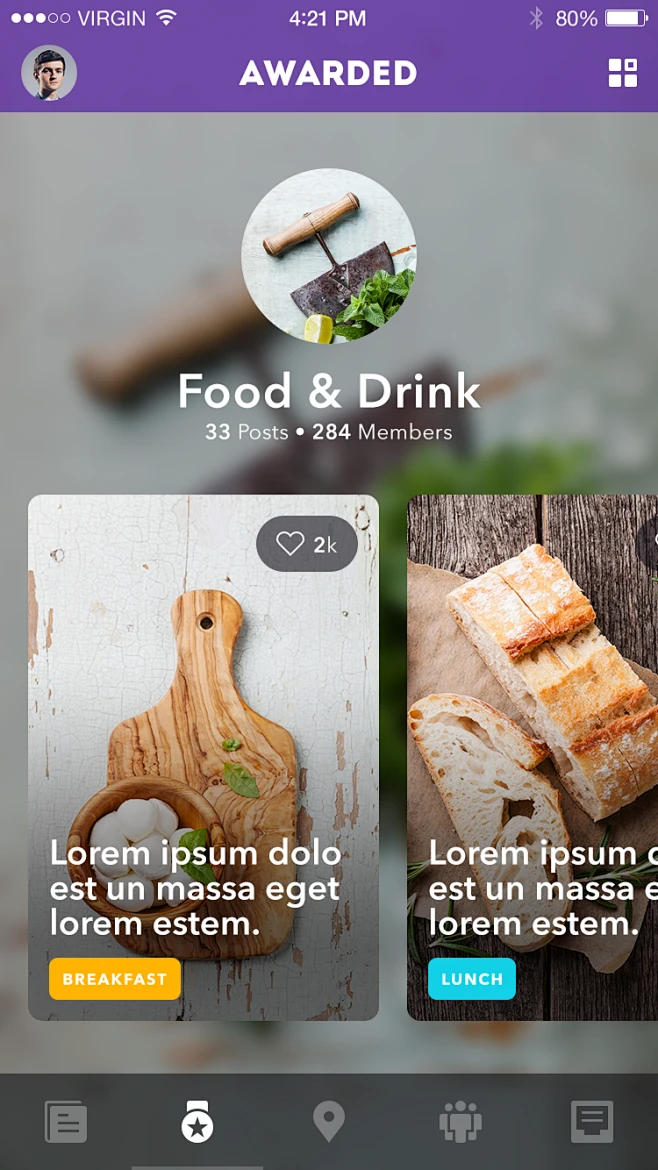Select the Breakfast category tag
The height and width of the screenshot is (1170, 658).
tap(114, 979)
